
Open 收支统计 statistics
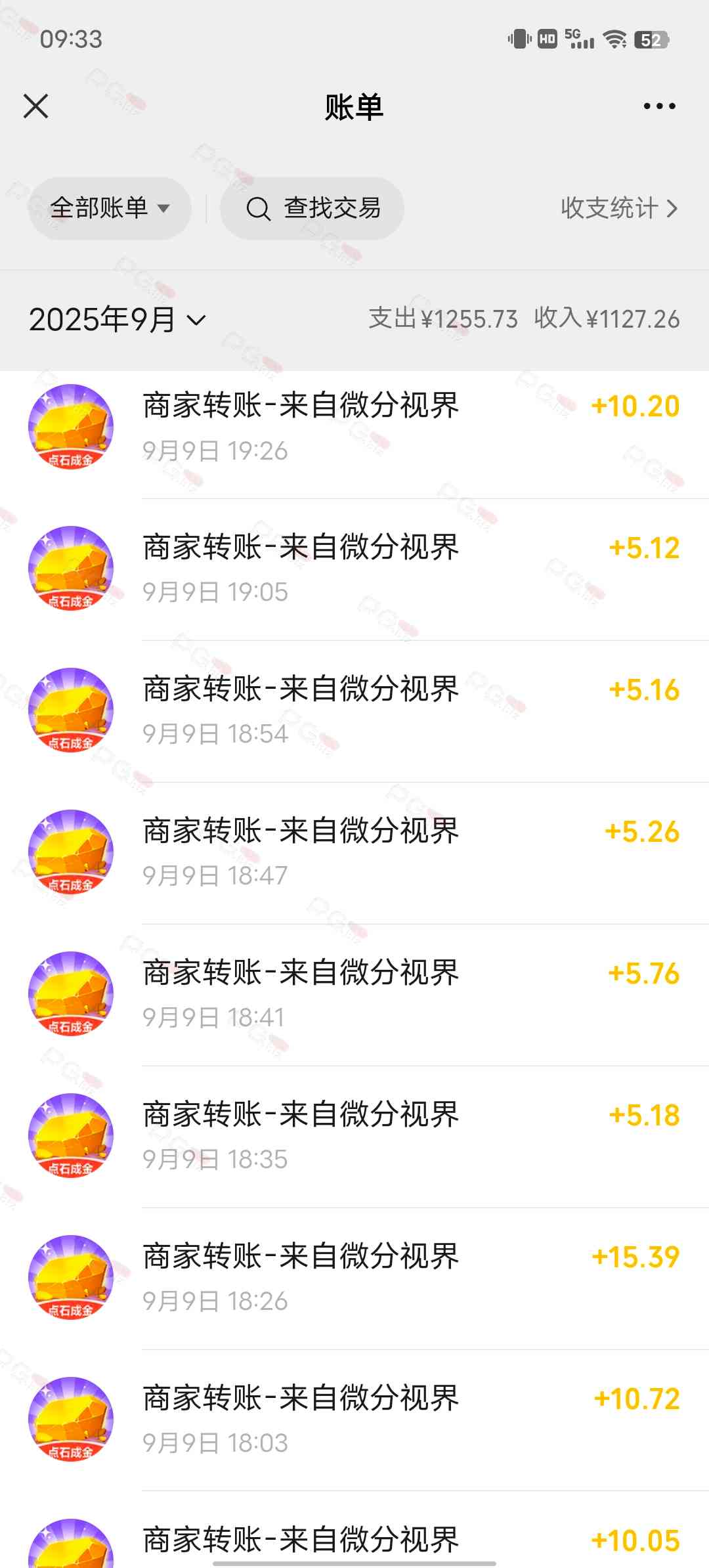click(x=618, y=208)
